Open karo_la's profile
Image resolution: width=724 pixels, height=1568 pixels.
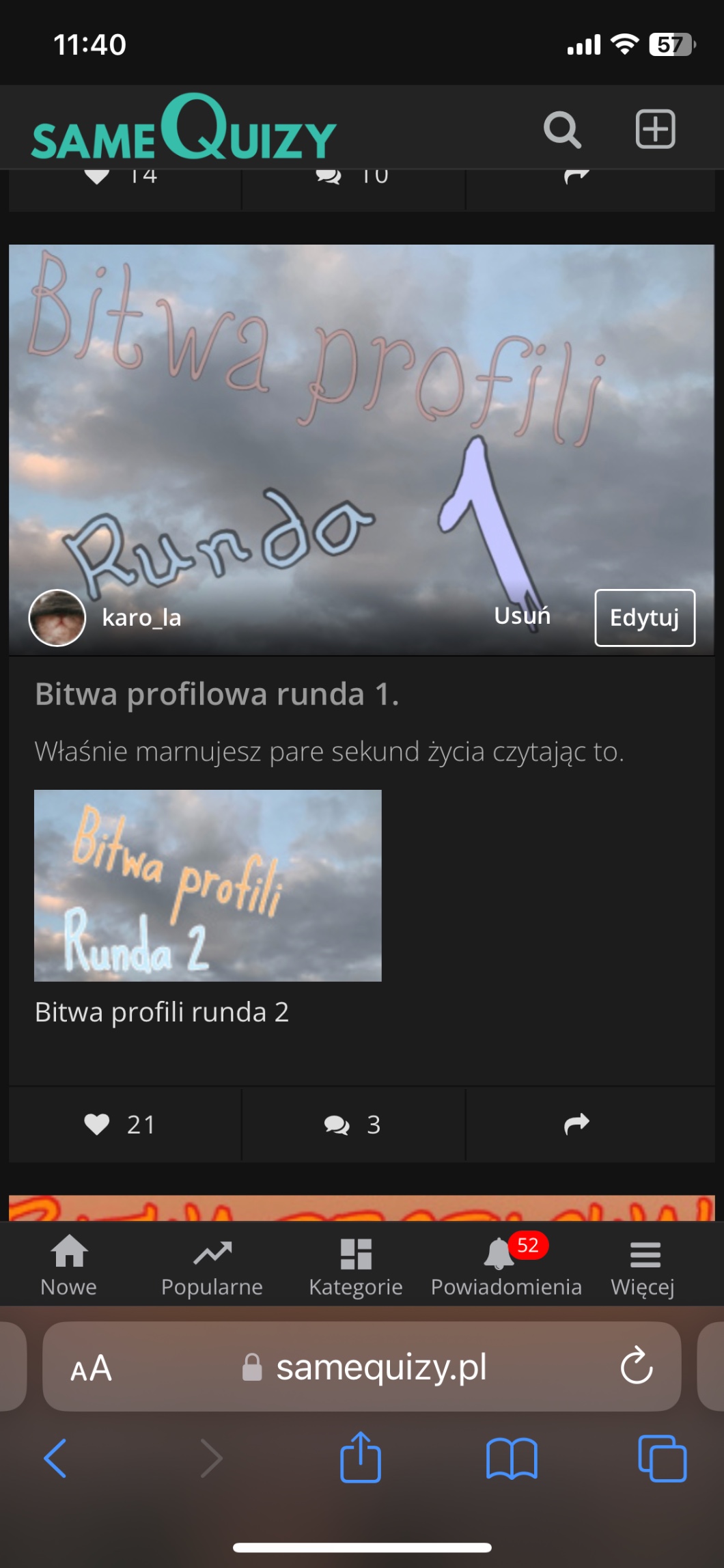point(141,618)
